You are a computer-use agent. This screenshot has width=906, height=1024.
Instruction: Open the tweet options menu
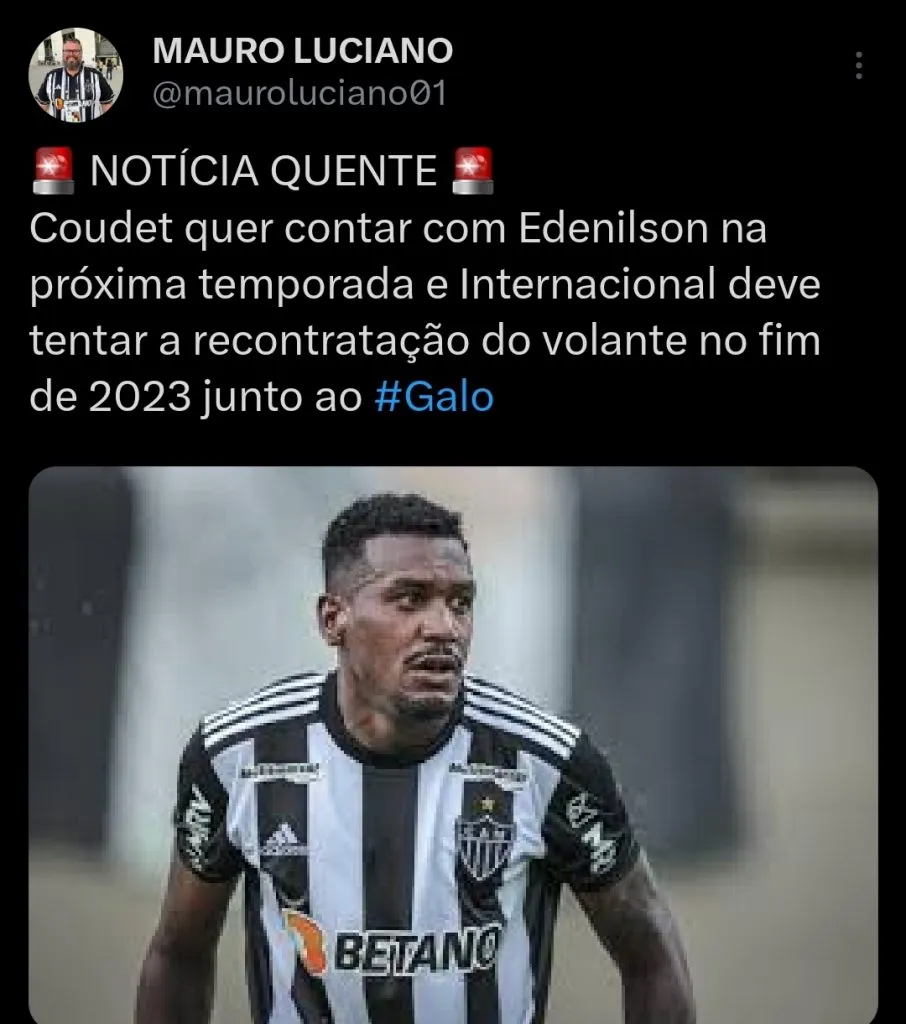[x=859, y=65]
